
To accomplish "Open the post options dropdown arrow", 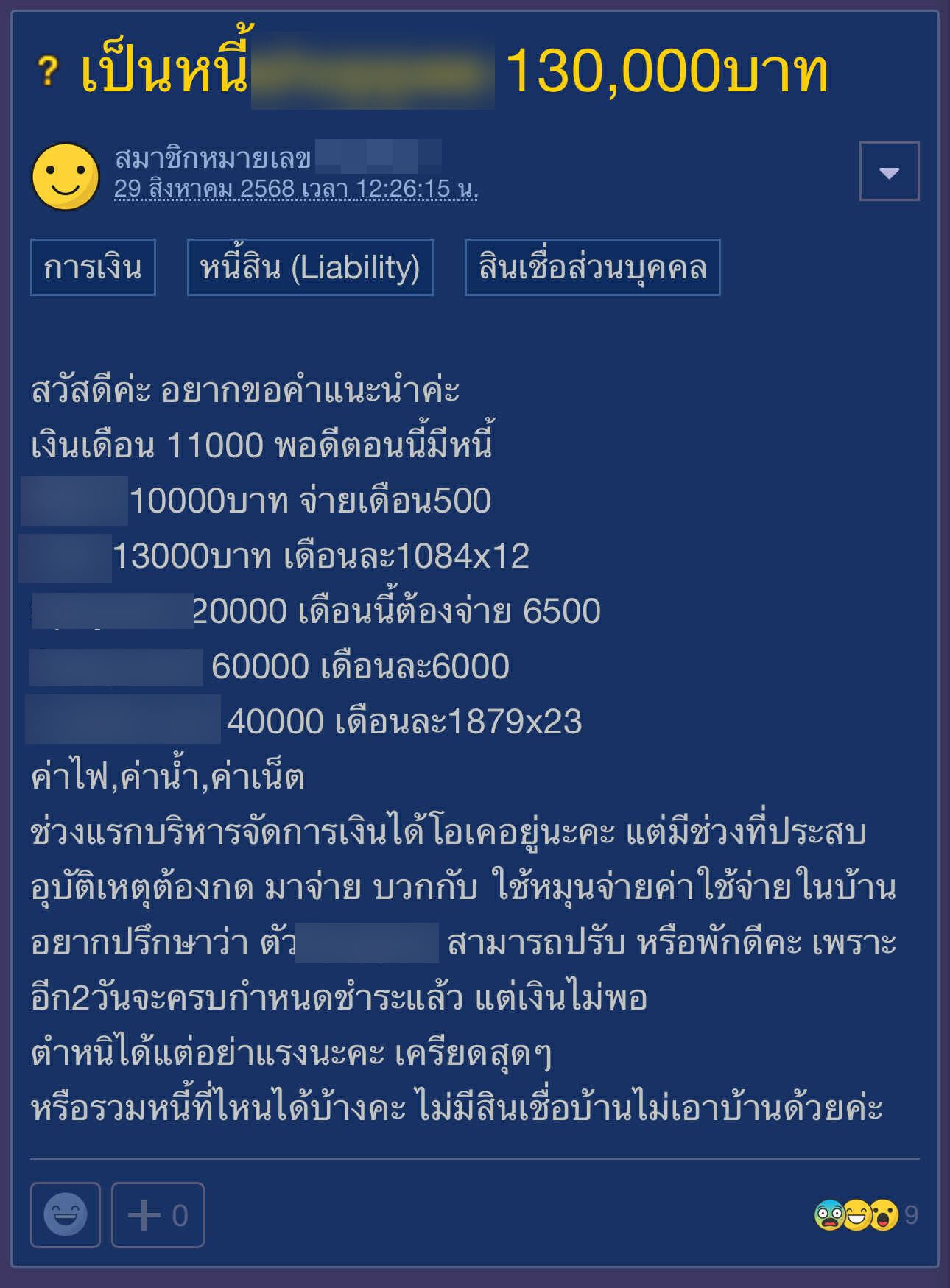I will coord(889,172).
